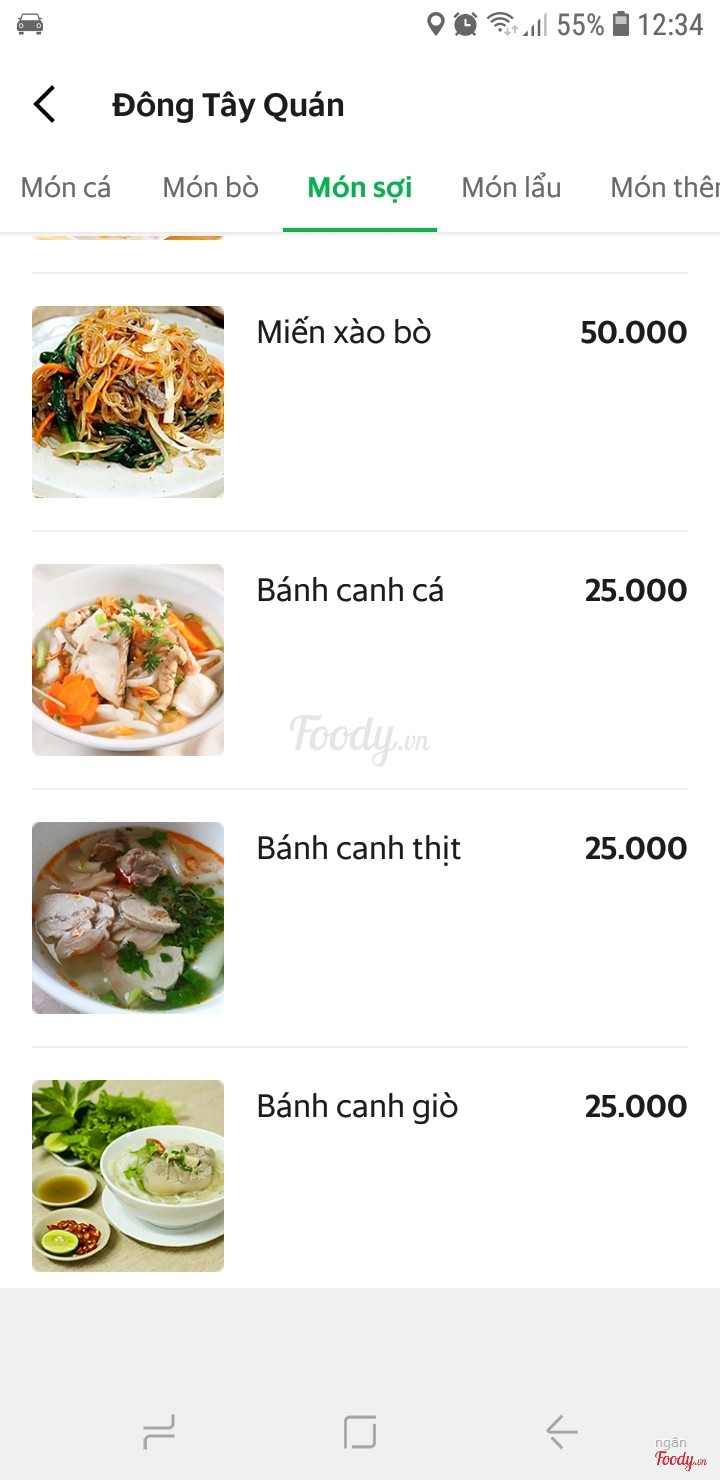Switch to the Món cá tab
Image resolution: width=720 pixels, height=1480 pixels.
pyautogui.click(x=66, y=188)
